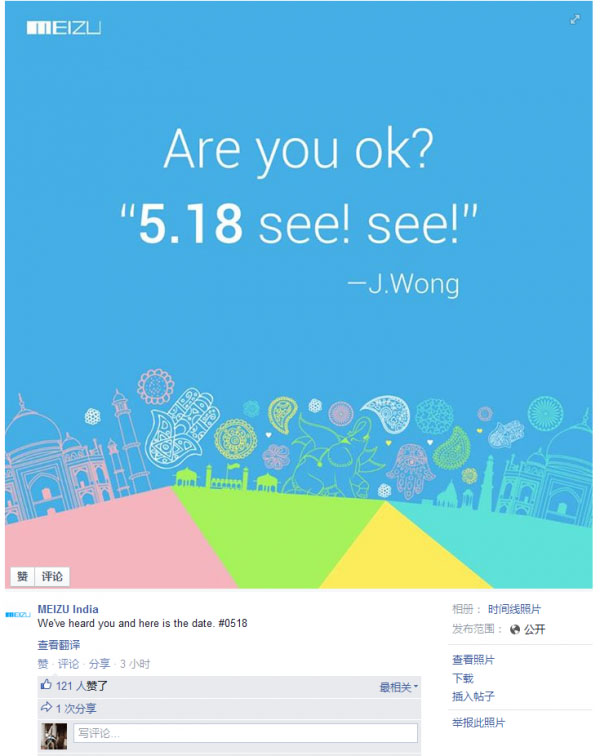Tap 插入帖子 to embed post

[x=473, y=696]
